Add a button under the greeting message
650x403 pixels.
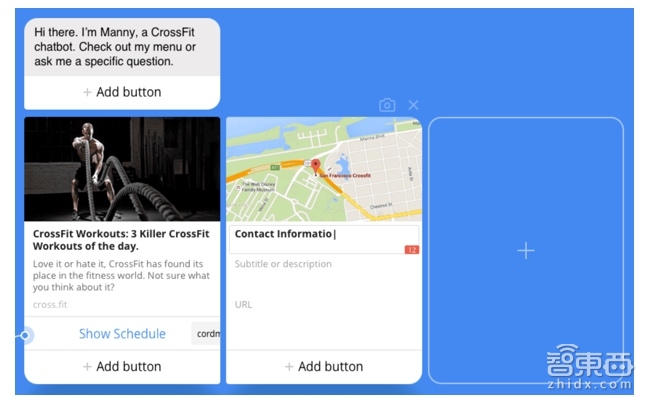[x=122, y=92]
